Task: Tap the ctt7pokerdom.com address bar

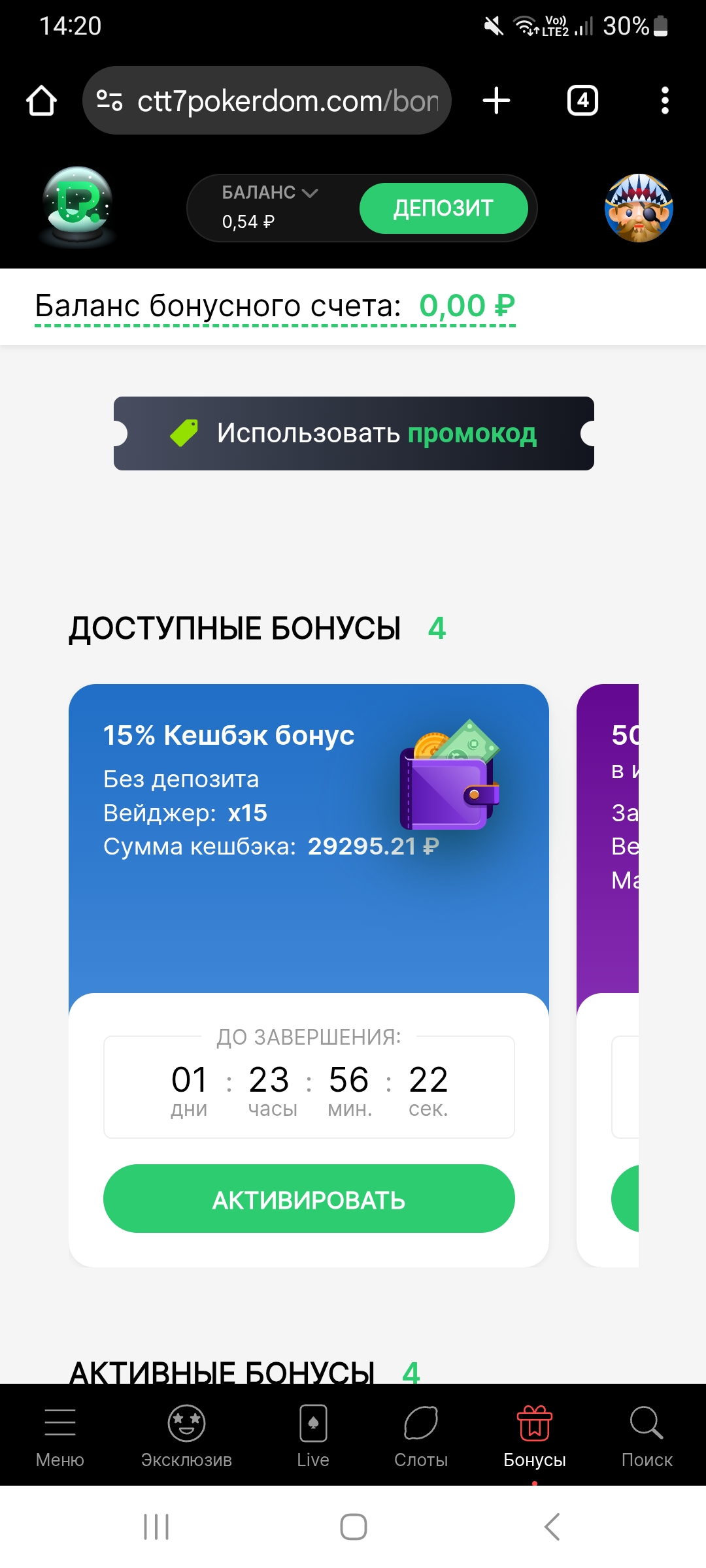Action: pos(267,101)
